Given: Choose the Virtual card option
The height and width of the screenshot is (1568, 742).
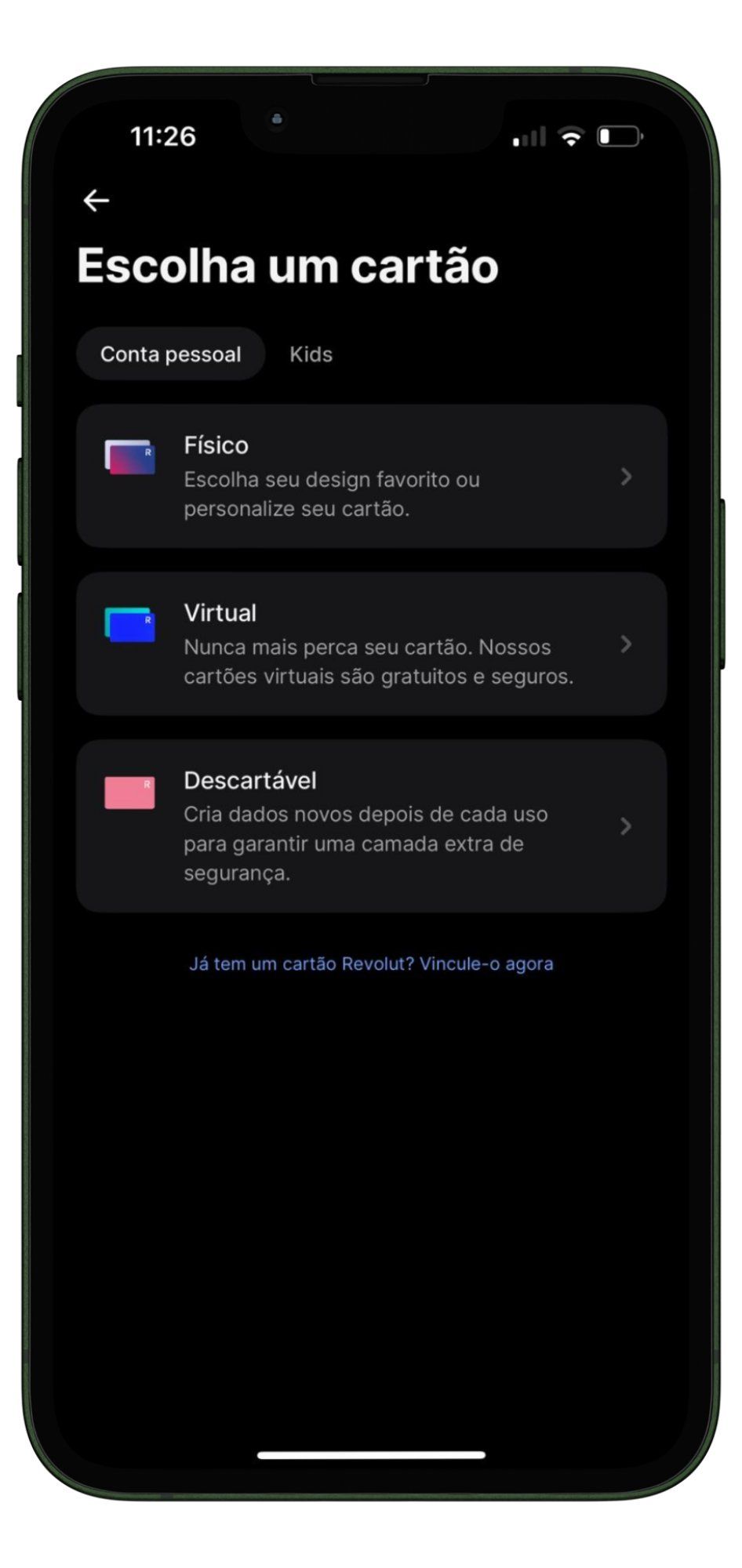Looking at the screenshot, I should point(371,644).
